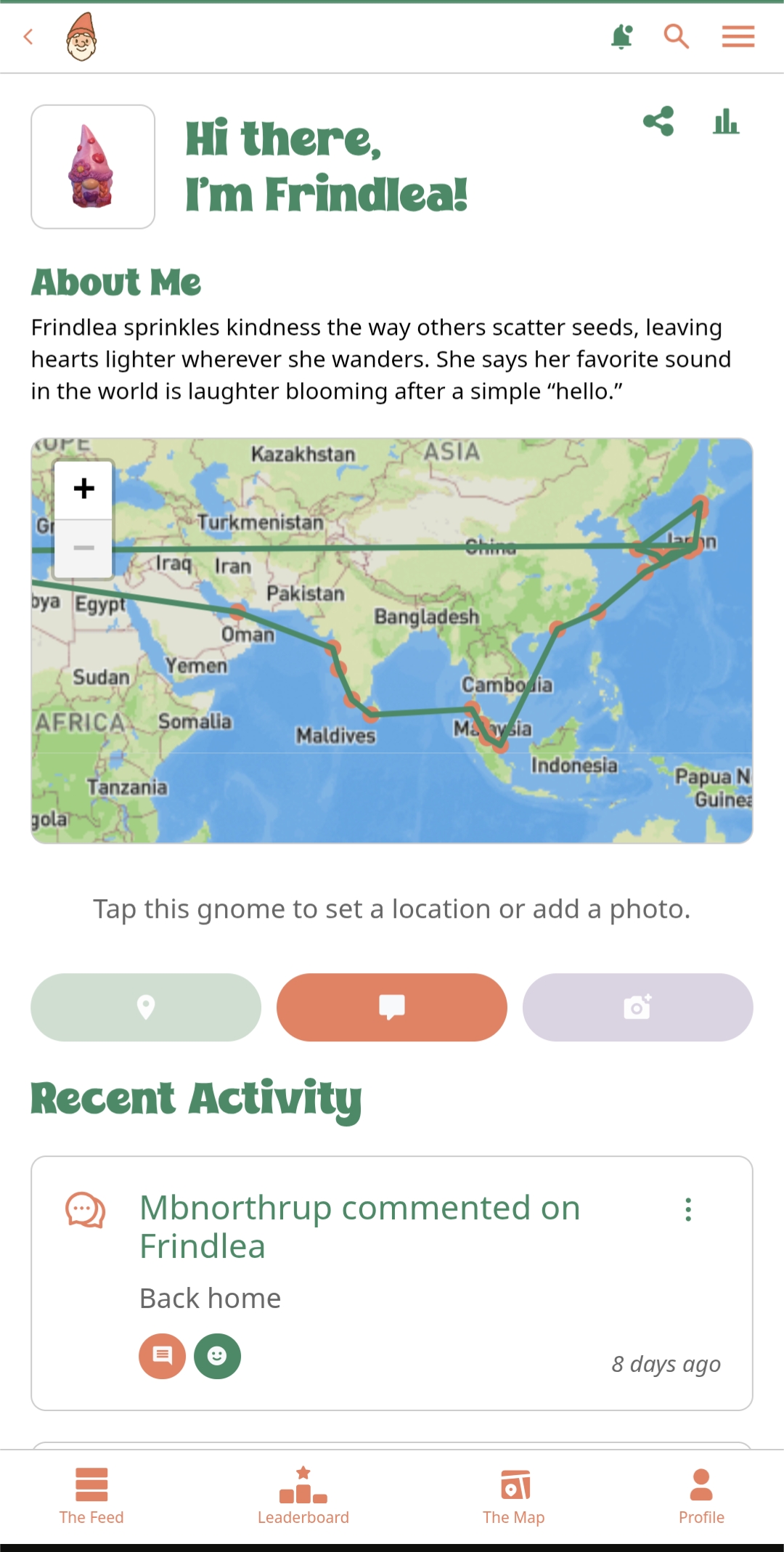The height and width of the screenshot is (1552, 784).
Task: Switch to The Feed tab
Action: tap(91, 1496)
